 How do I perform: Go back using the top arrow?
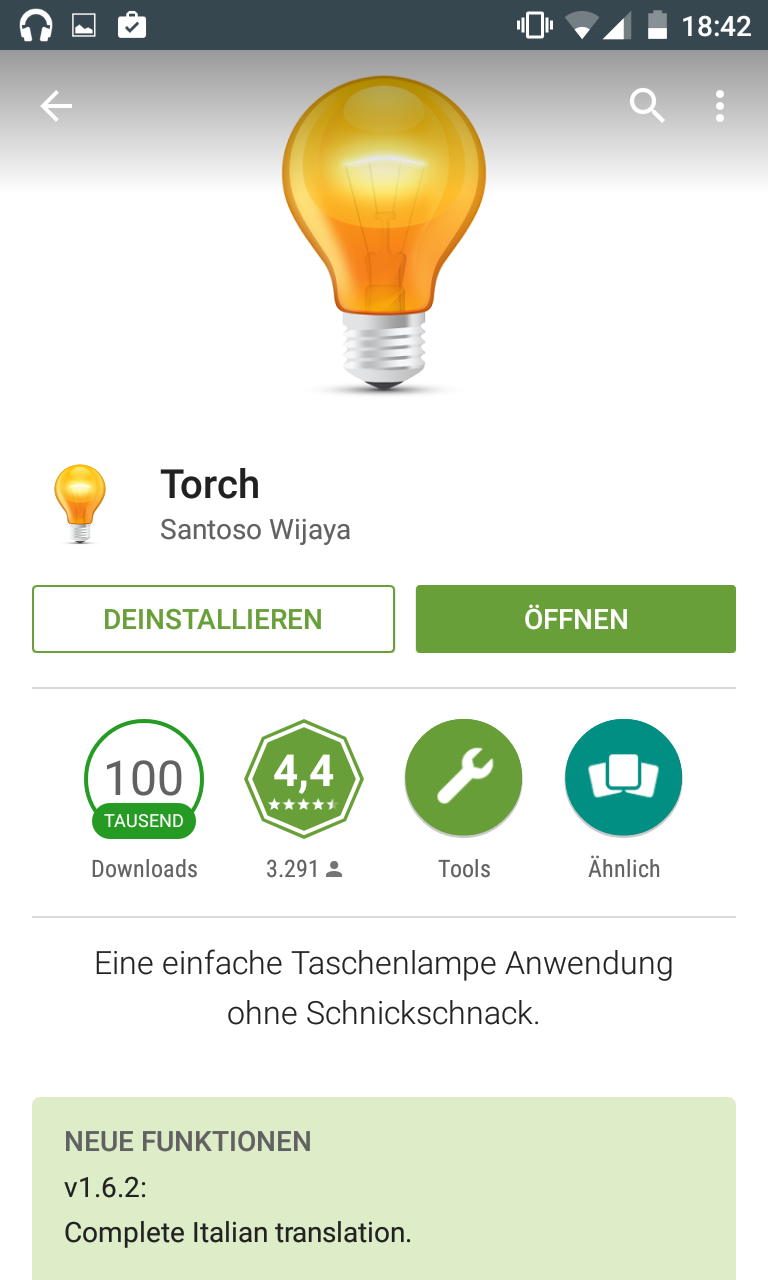pyautogui.click(x=56, y=106)
